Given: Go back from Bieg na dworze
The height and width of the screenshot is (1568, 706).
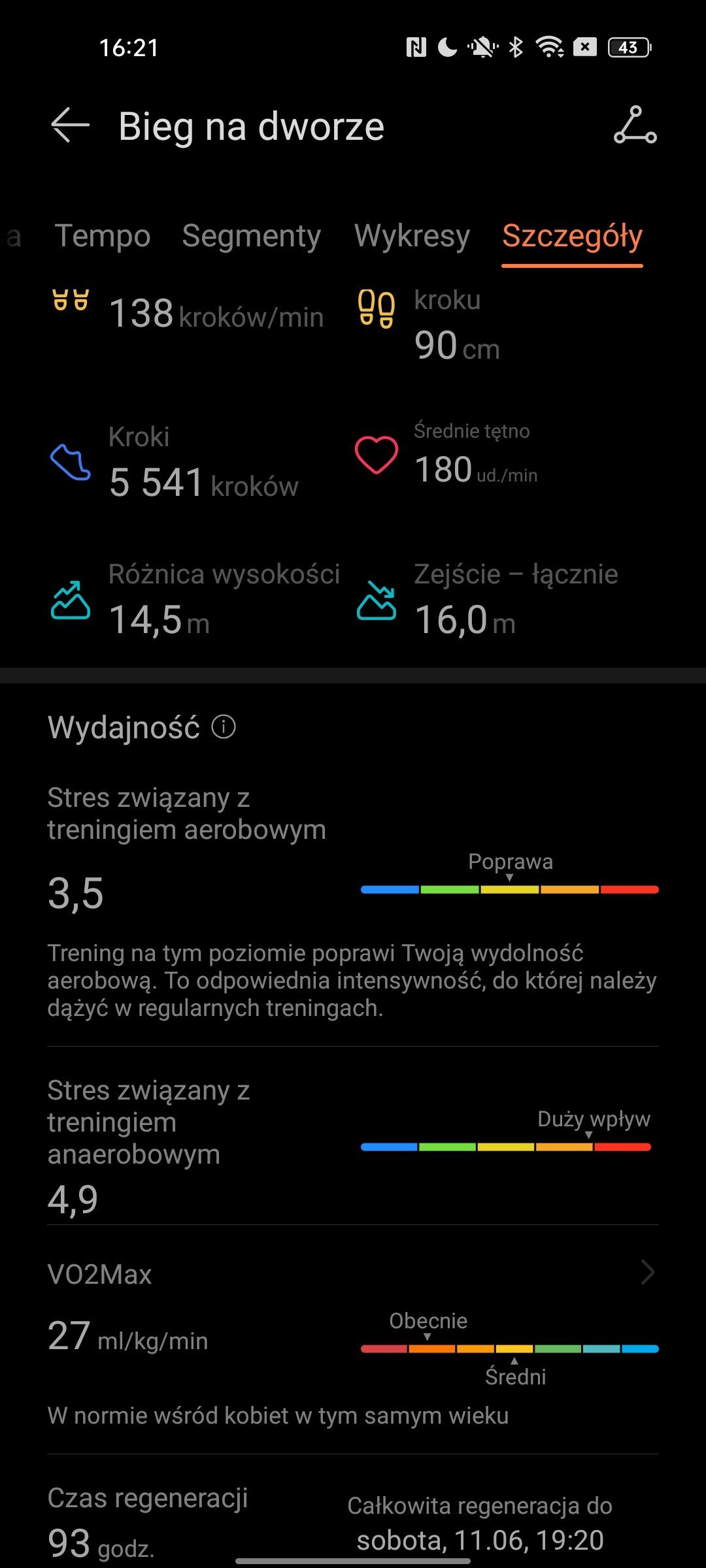Looking at the screenshot, I should (70, 125).
